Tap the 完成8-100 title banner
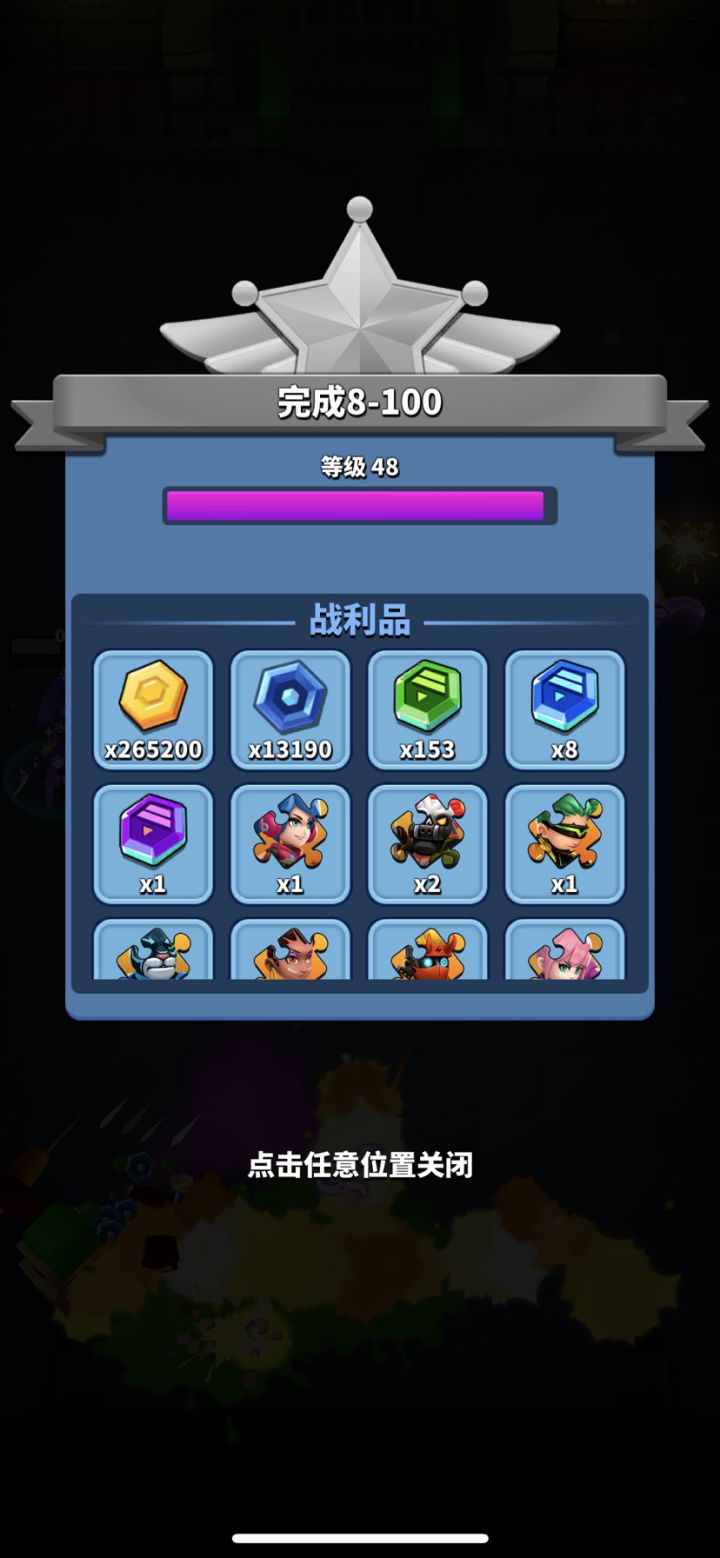Screen dimensions: 720x1558 point(358,402)
